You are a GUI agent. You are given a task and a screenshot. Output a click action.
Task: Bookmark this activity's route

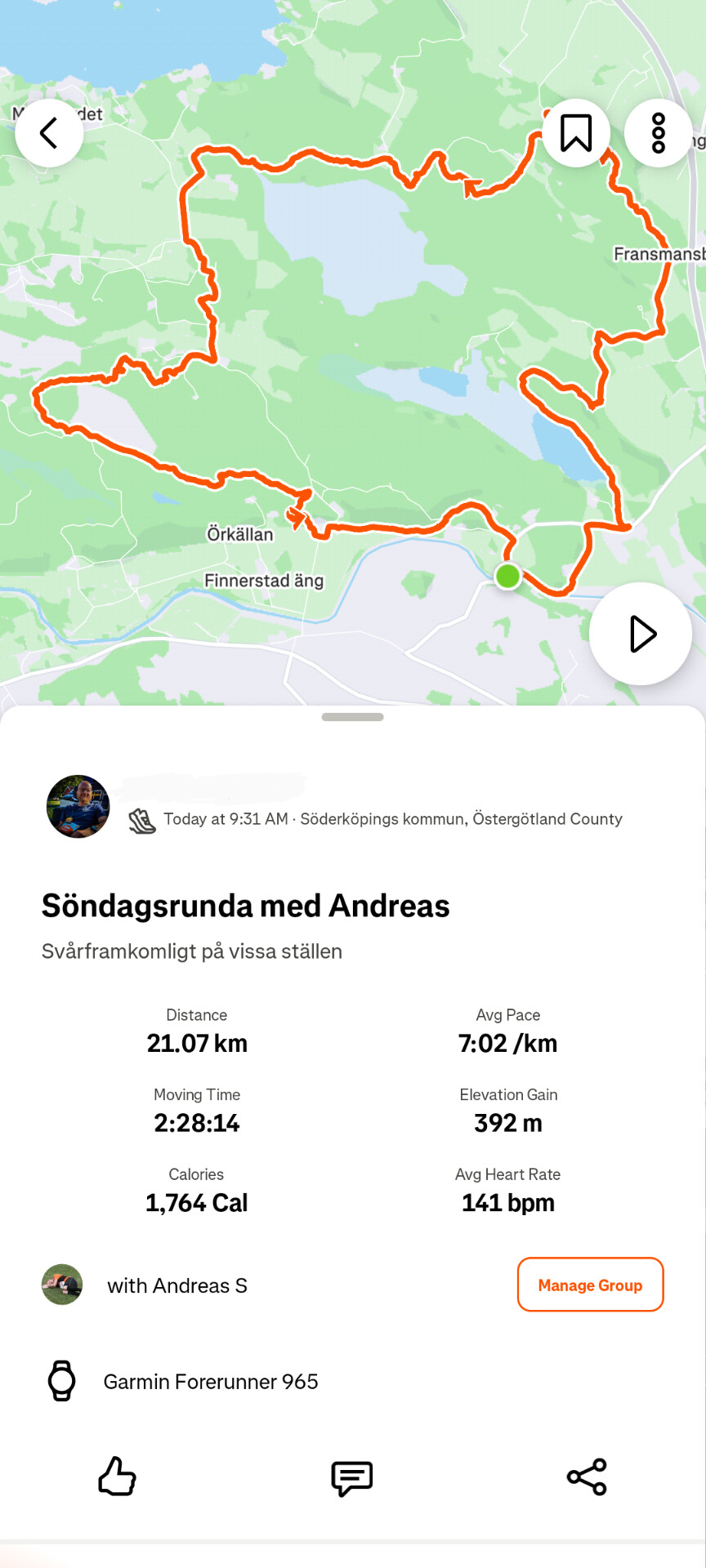(x=576, y=133)
